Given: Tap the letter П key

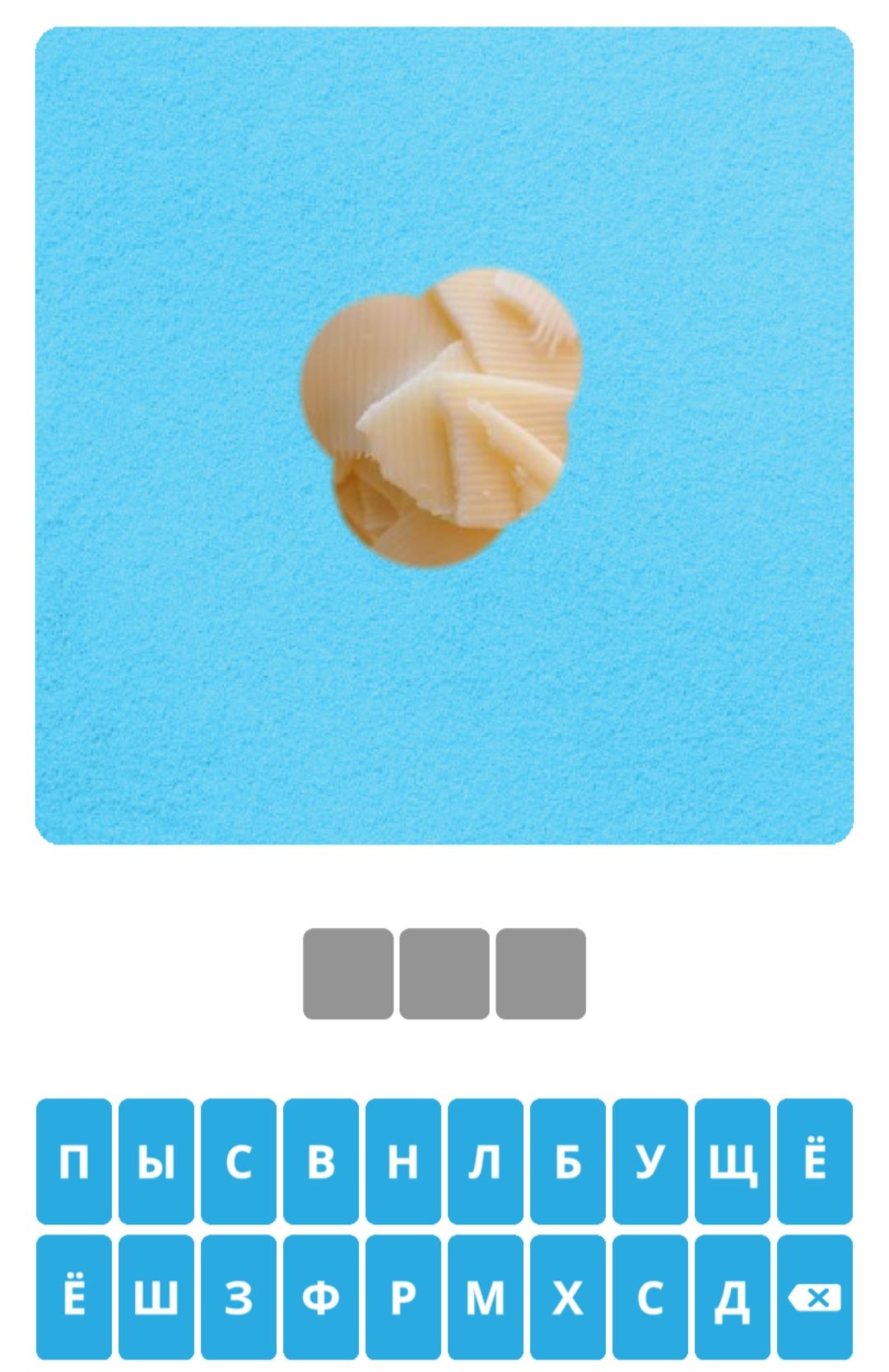Looking at the screenshot, I should click(74, 1161).
